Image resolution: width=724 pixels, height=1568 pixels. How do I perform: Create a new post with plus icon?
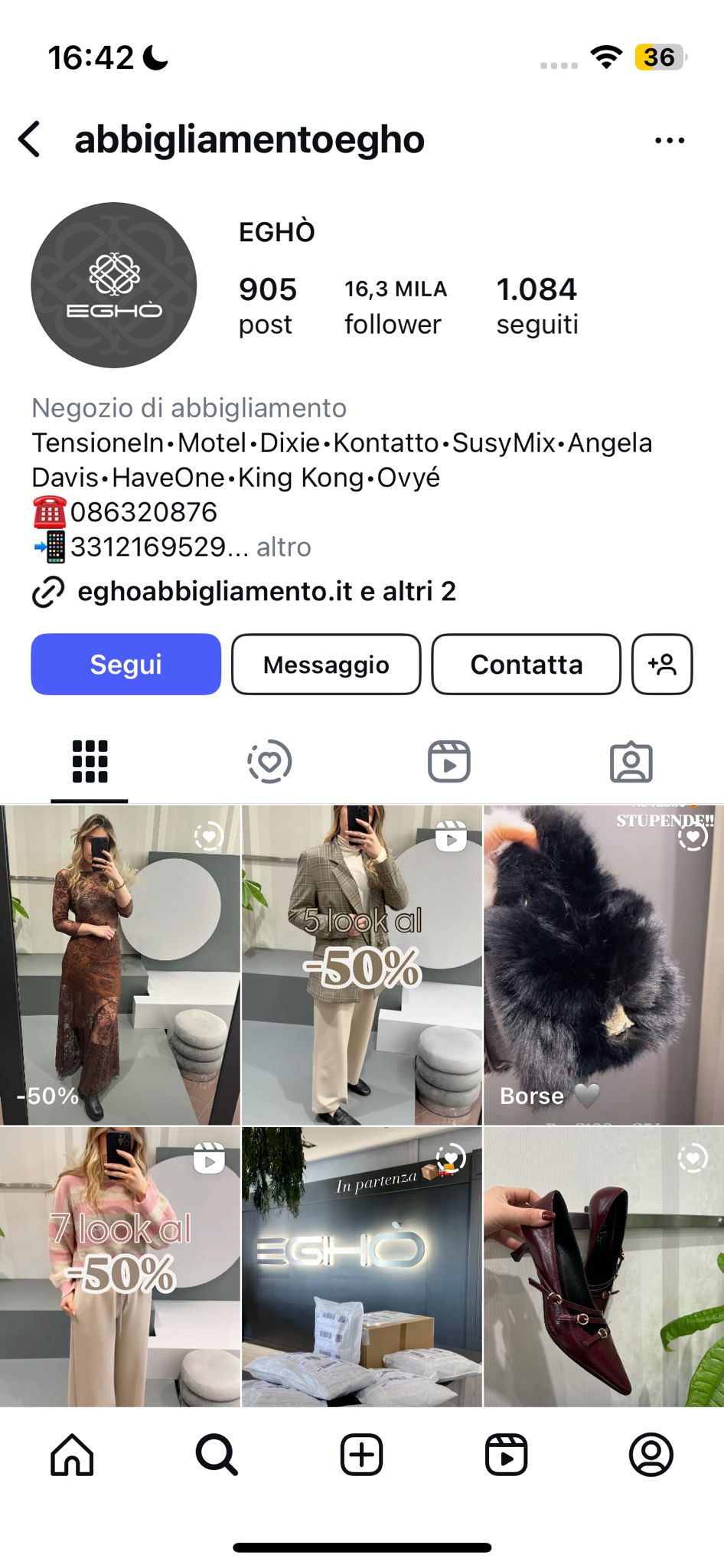tap(361, 1454)
